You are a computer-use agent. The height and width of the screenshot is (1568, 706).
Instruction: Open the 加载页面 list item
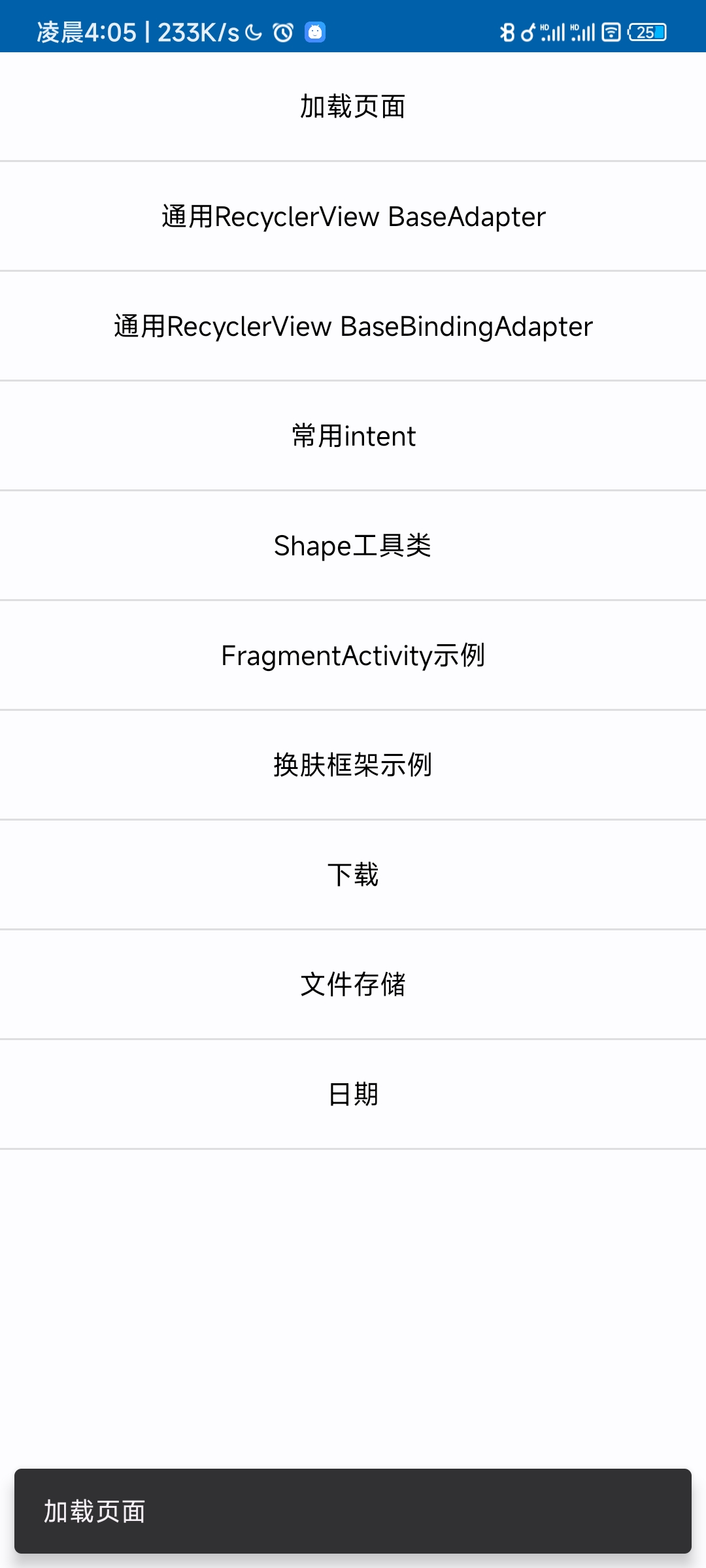pyautogui.click(x=353, y=106)
